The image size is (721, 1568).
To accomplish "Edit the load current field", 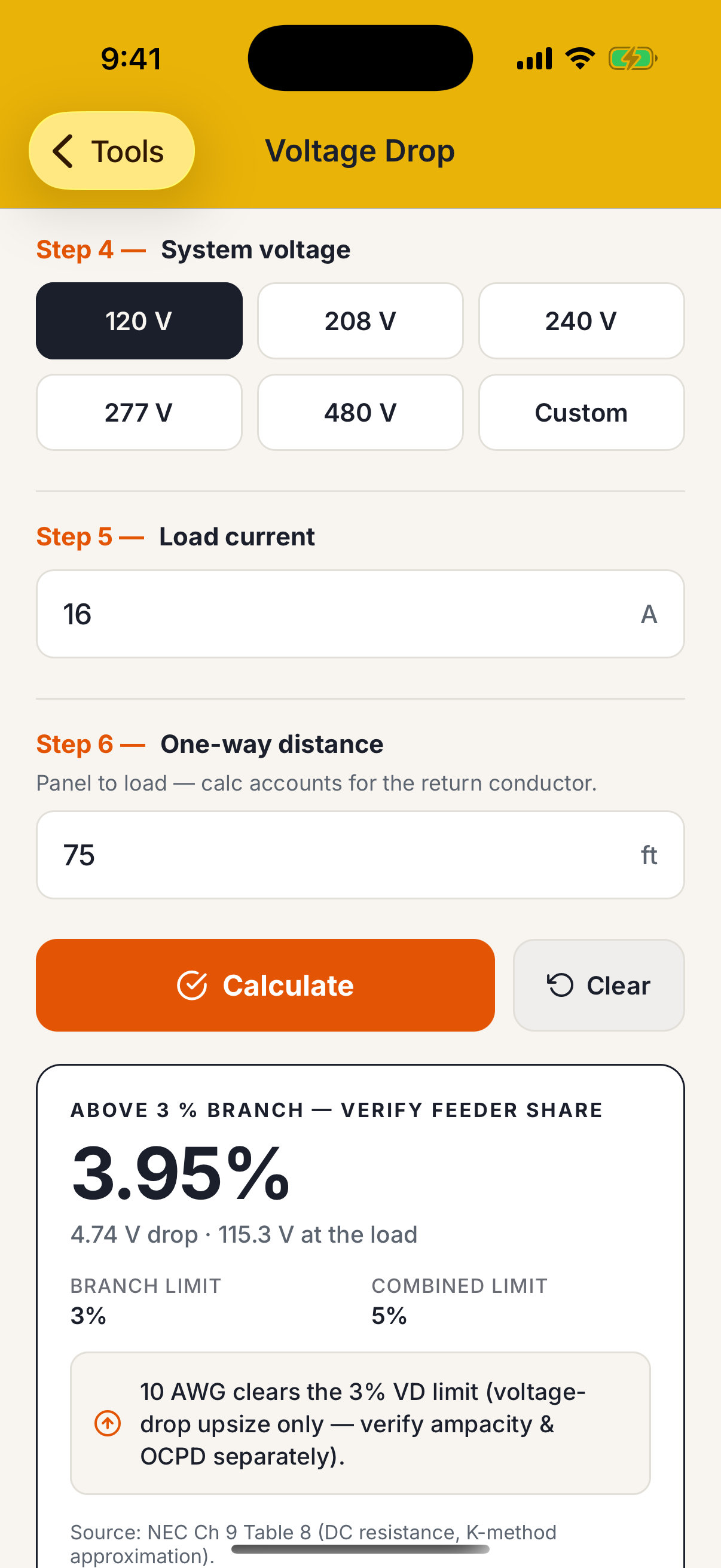I will coord(360,614).
